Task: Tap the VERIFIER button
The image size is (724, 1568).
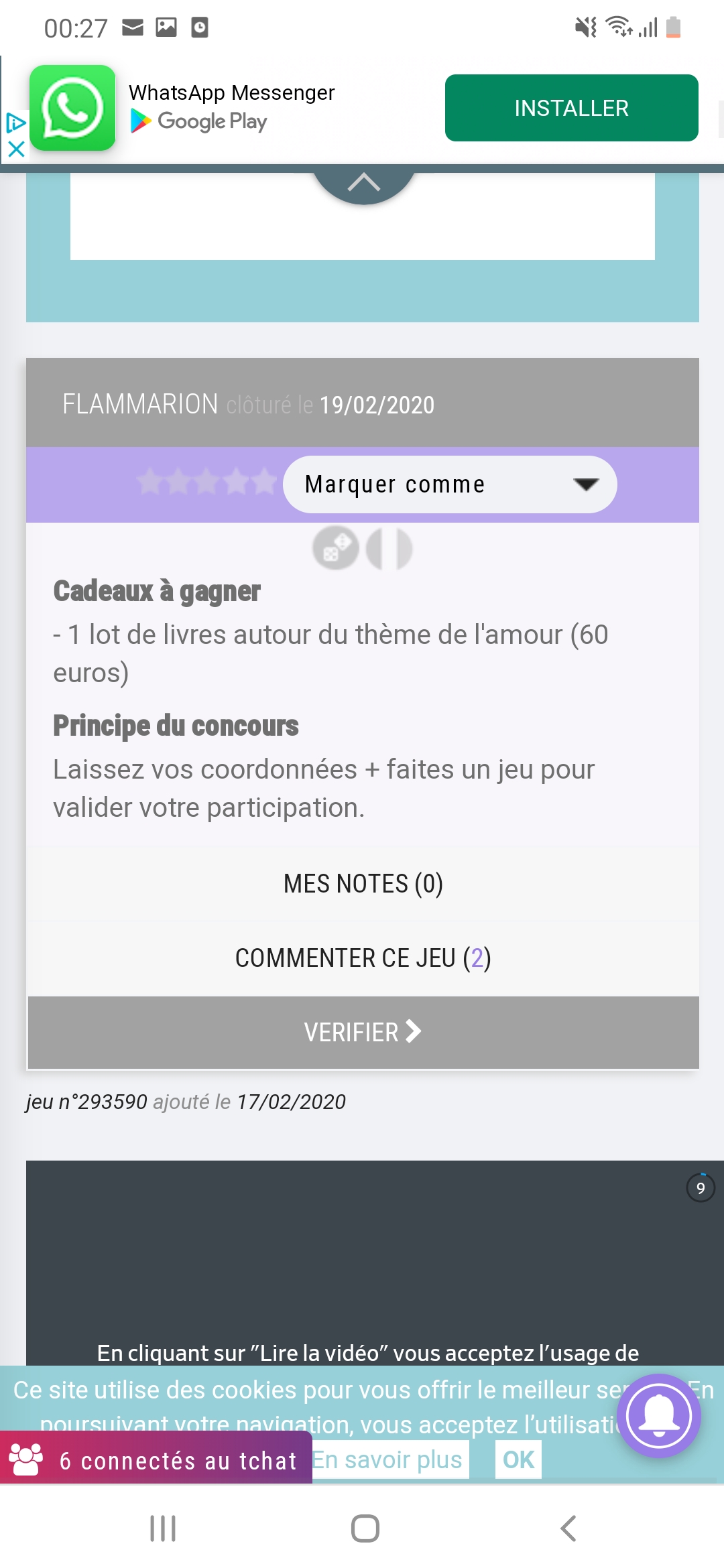Action: click(363, 1032)
